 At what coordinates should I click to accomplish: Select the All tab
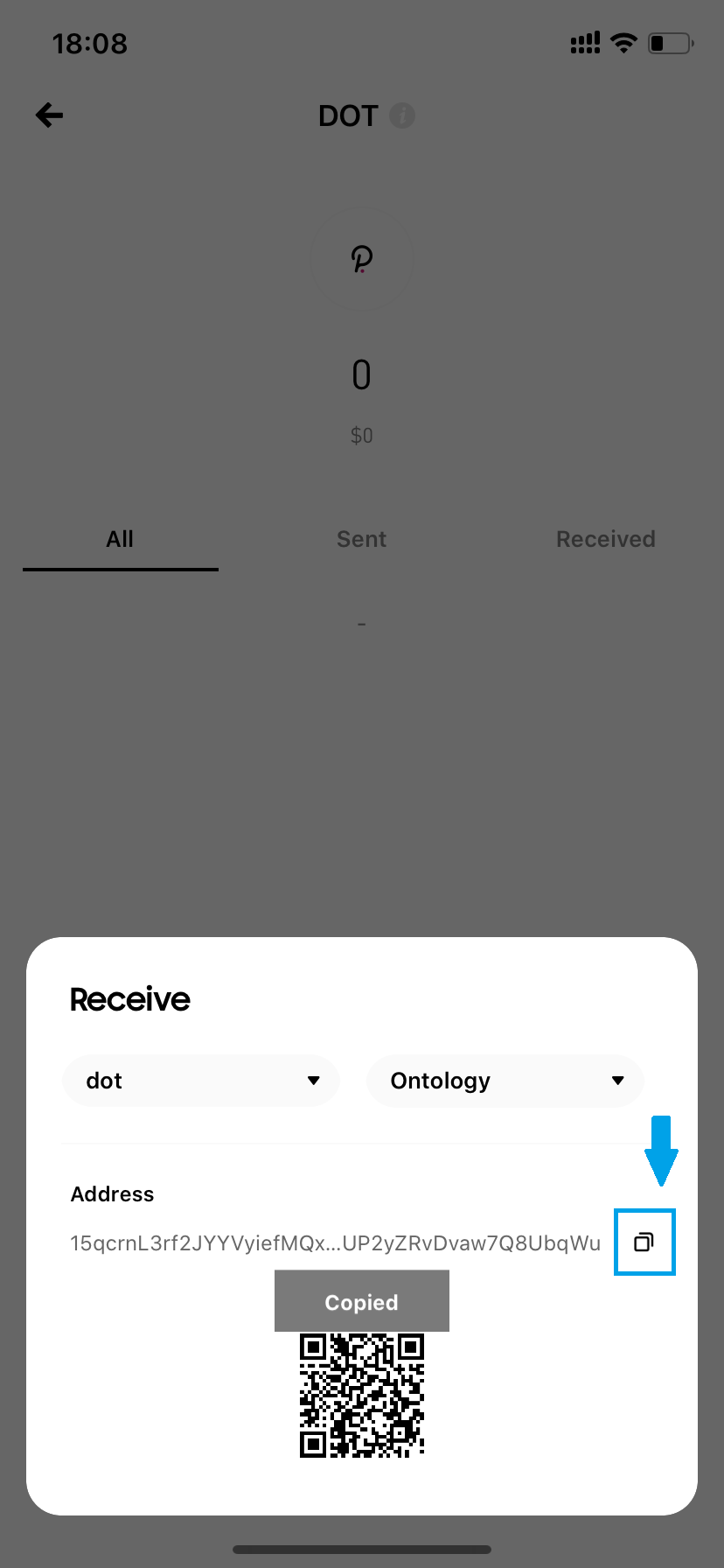(x=120, y=539)
